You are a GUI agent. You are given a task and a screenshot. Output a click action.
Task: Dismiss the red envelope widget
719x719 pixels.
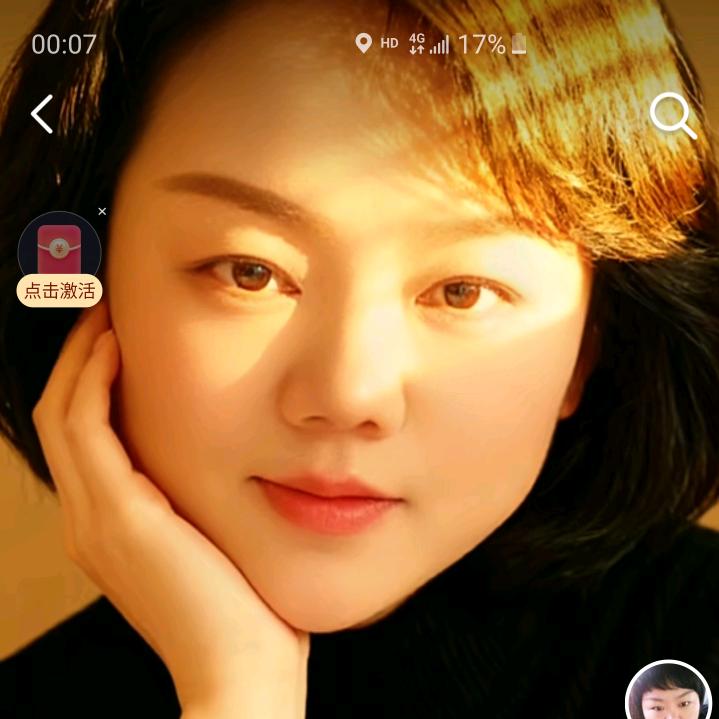[102, 212]
